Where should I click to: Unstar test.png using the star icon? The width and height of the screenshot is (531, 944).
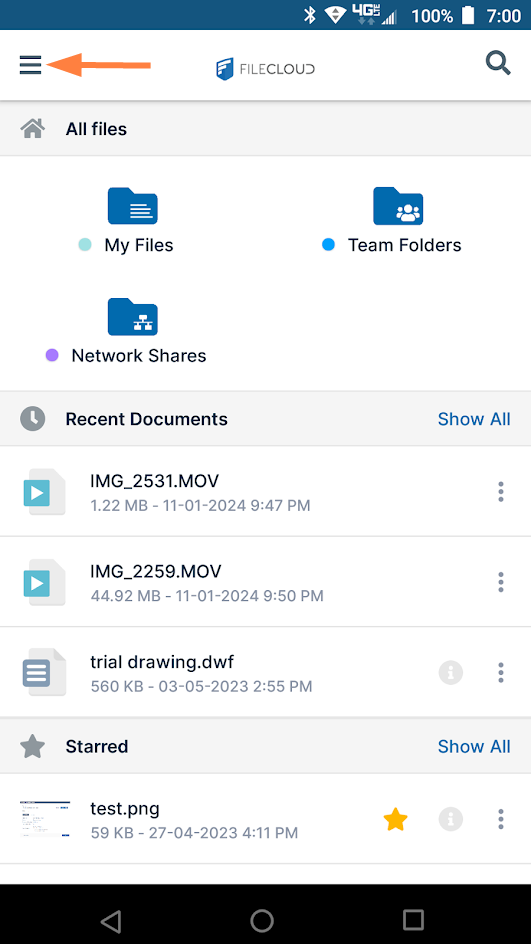[x=396, y=819]
